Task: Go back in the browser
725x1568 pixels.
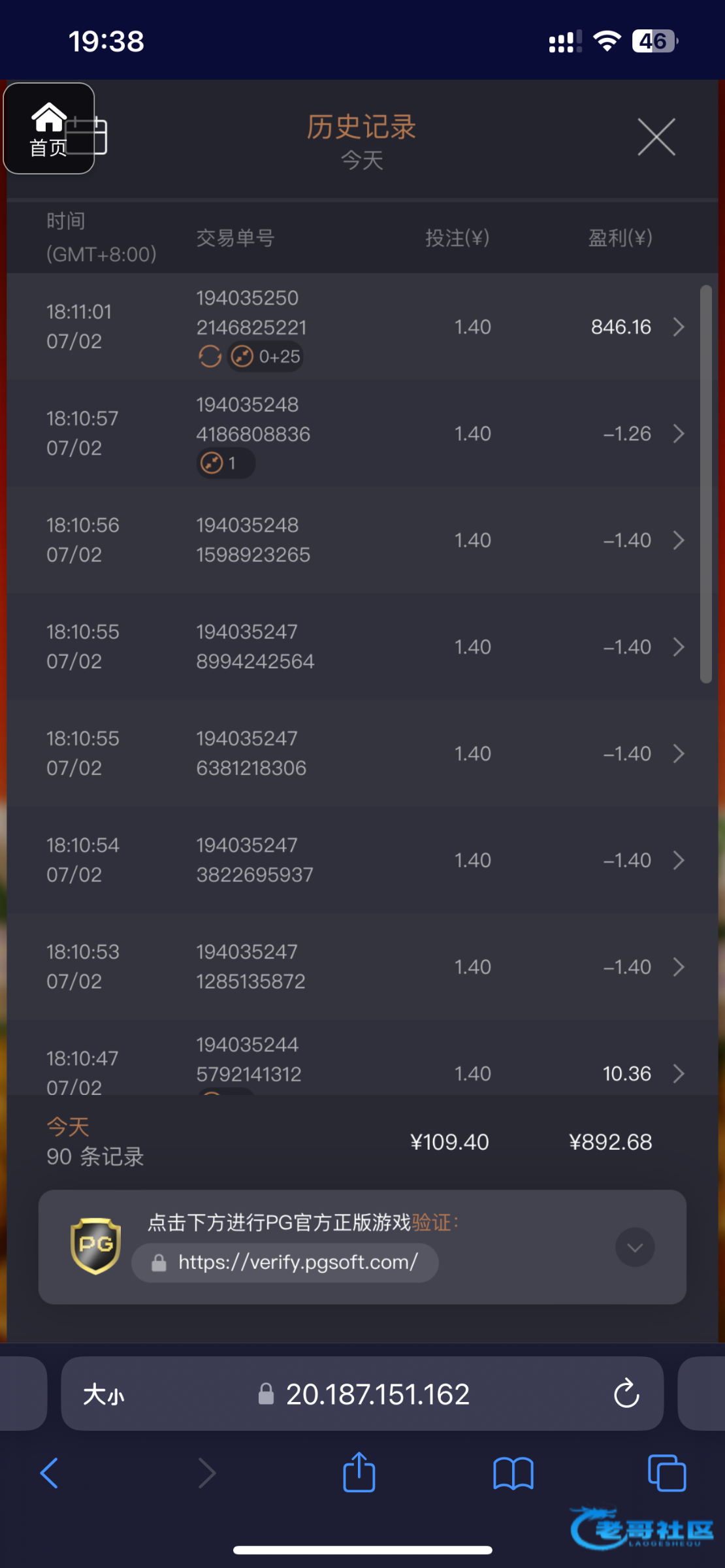Action: click(50, 1473)
